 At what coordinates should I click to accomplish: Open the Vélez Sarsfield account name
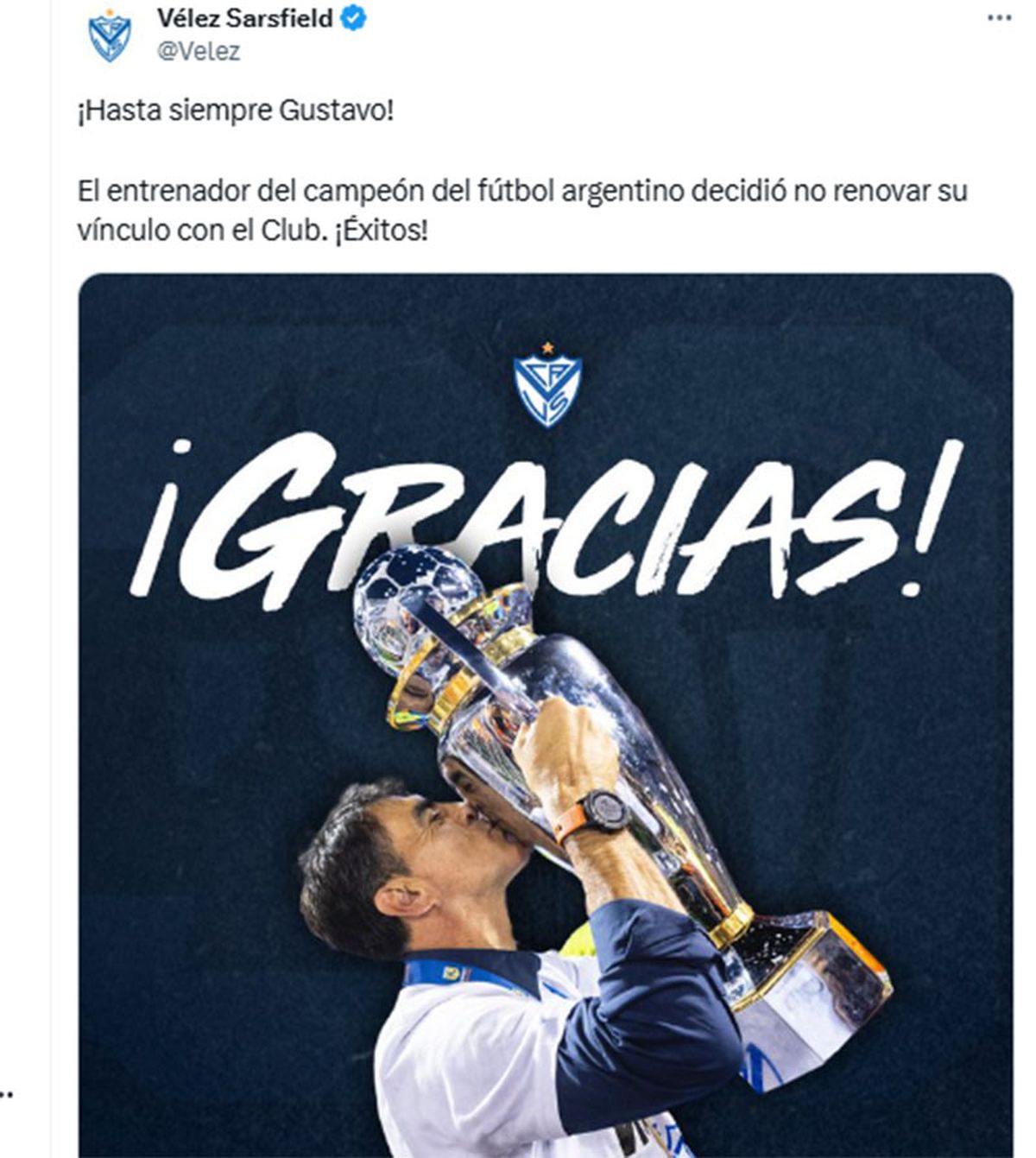pos(244,17)
